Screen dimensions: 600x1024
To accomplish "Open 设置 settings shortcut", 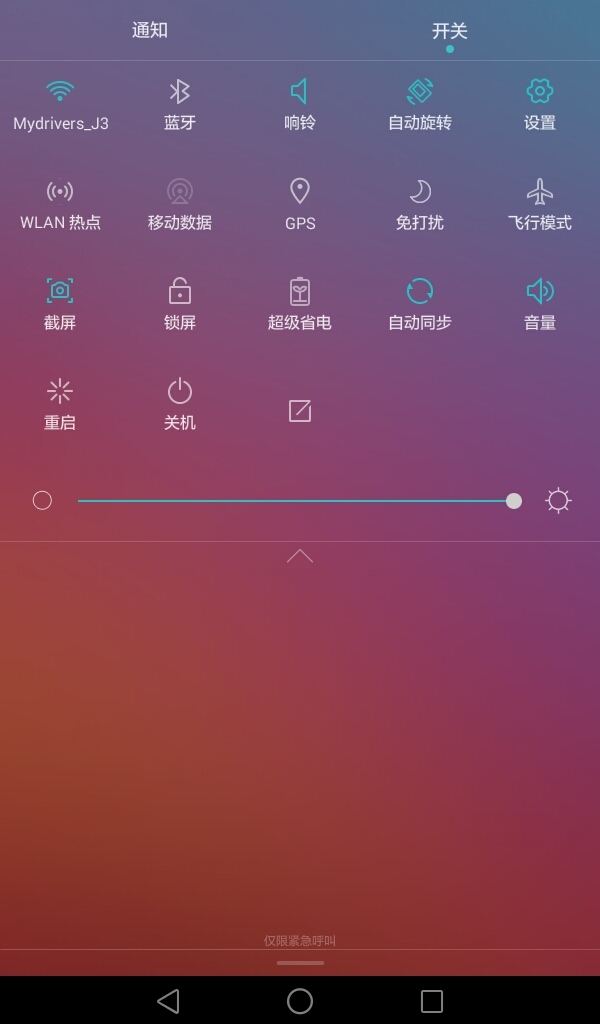I will [540, 92].
